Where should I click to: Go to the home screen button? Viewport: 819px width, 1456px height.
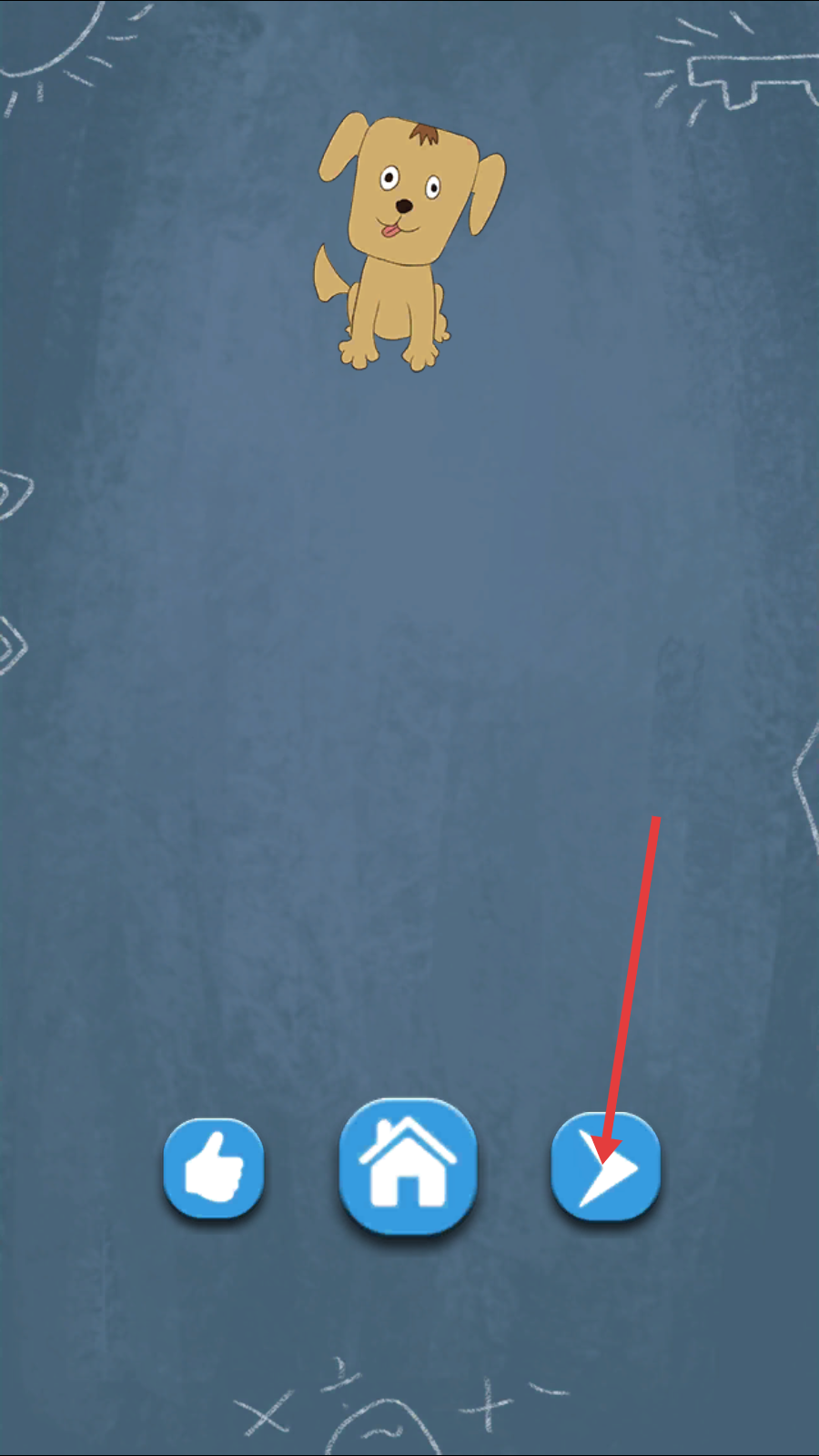coord(408,1165)
